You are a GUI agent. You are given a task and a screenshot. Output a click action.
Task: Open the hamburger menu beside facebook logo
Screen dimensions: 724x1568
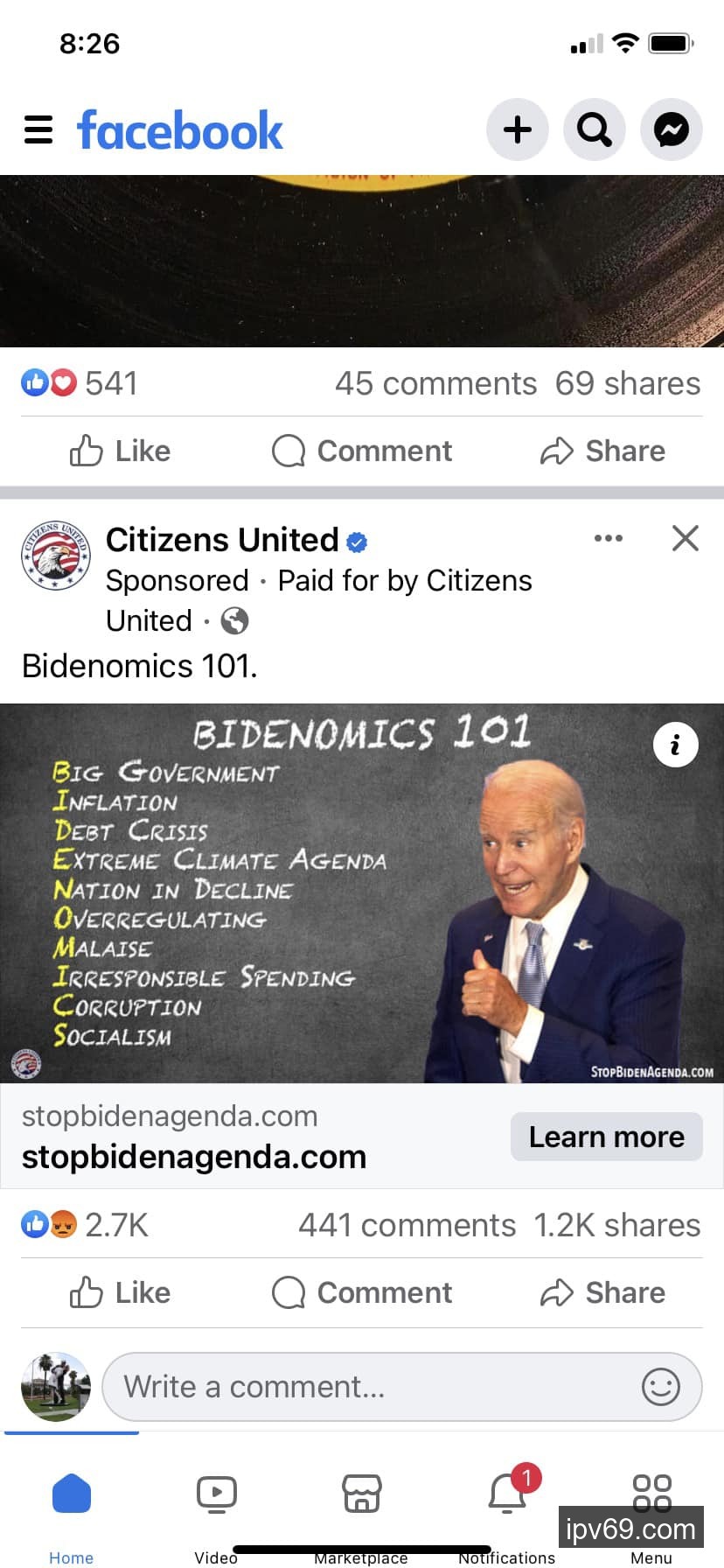click(38, 129)
